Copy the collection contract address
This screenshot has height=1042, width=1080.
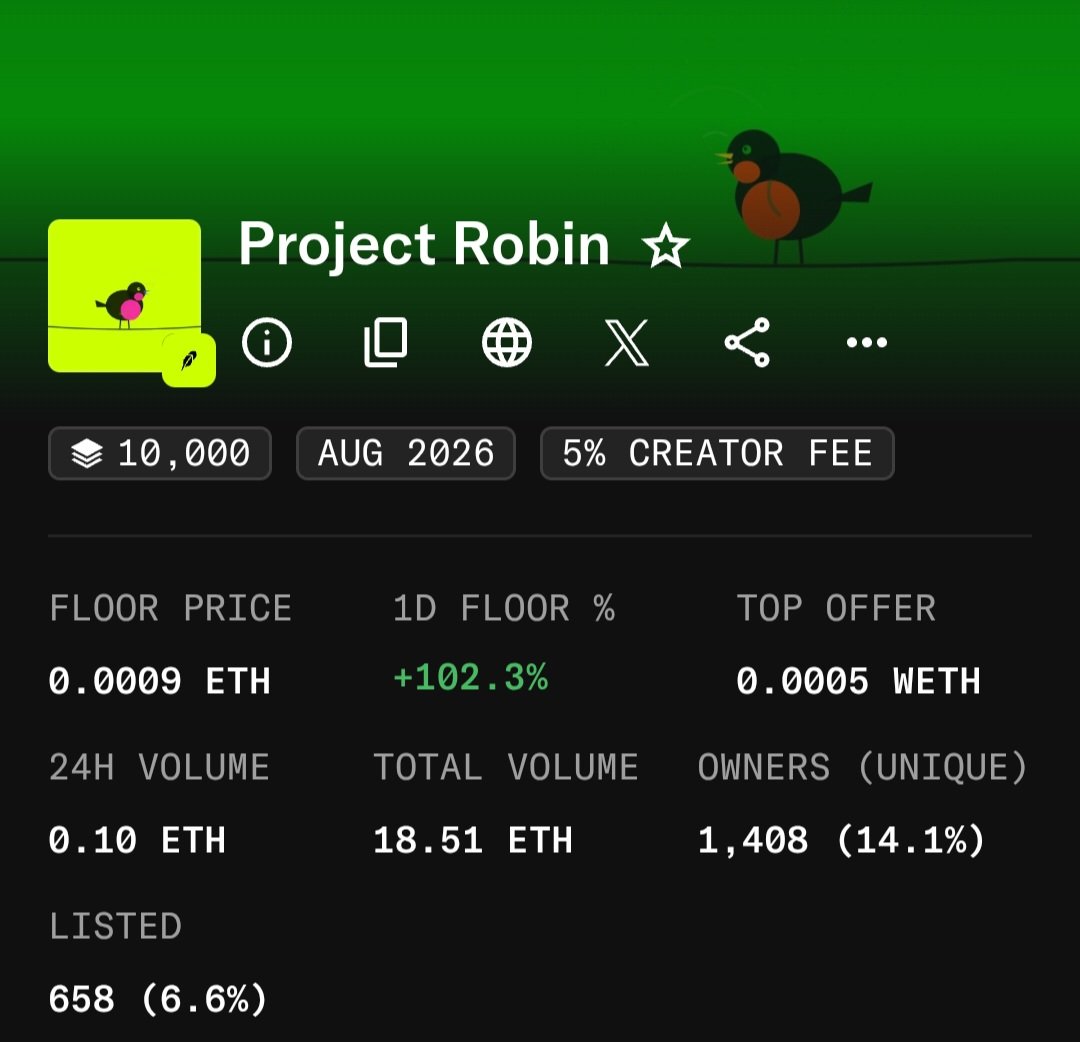386,342
